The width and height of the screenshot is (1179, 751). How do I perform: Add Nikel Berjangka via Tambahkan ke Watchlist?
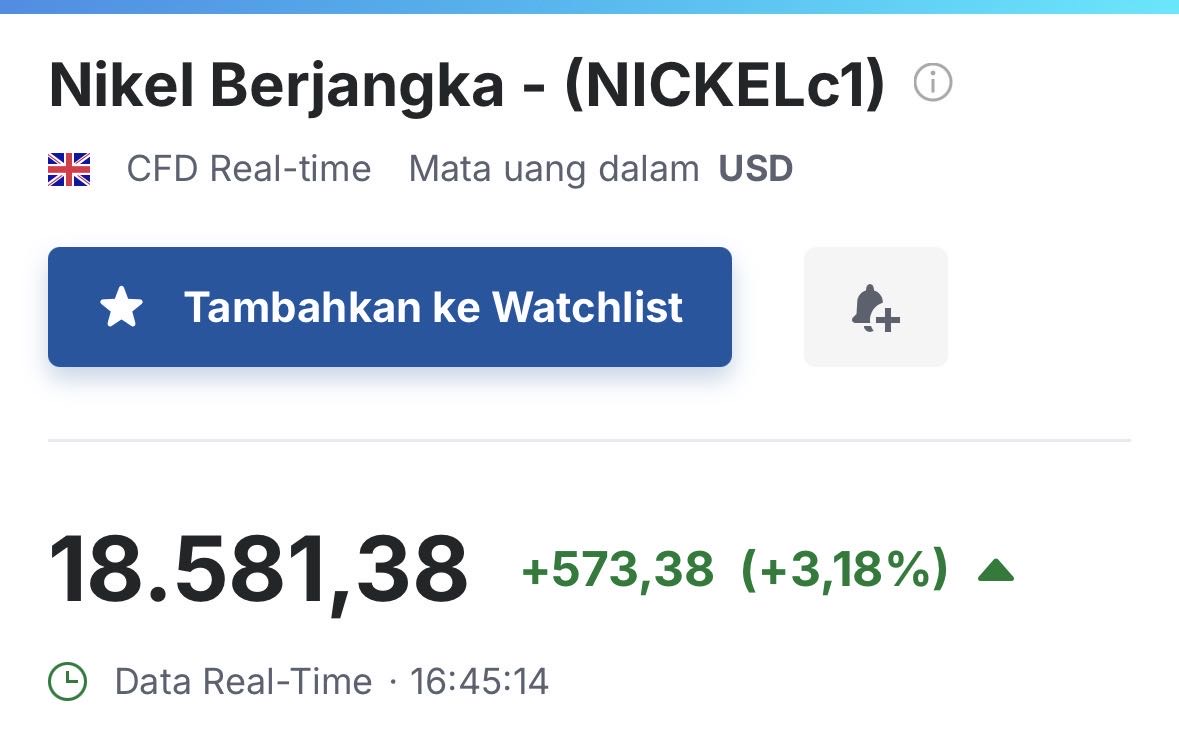click(x=390, y=307)
